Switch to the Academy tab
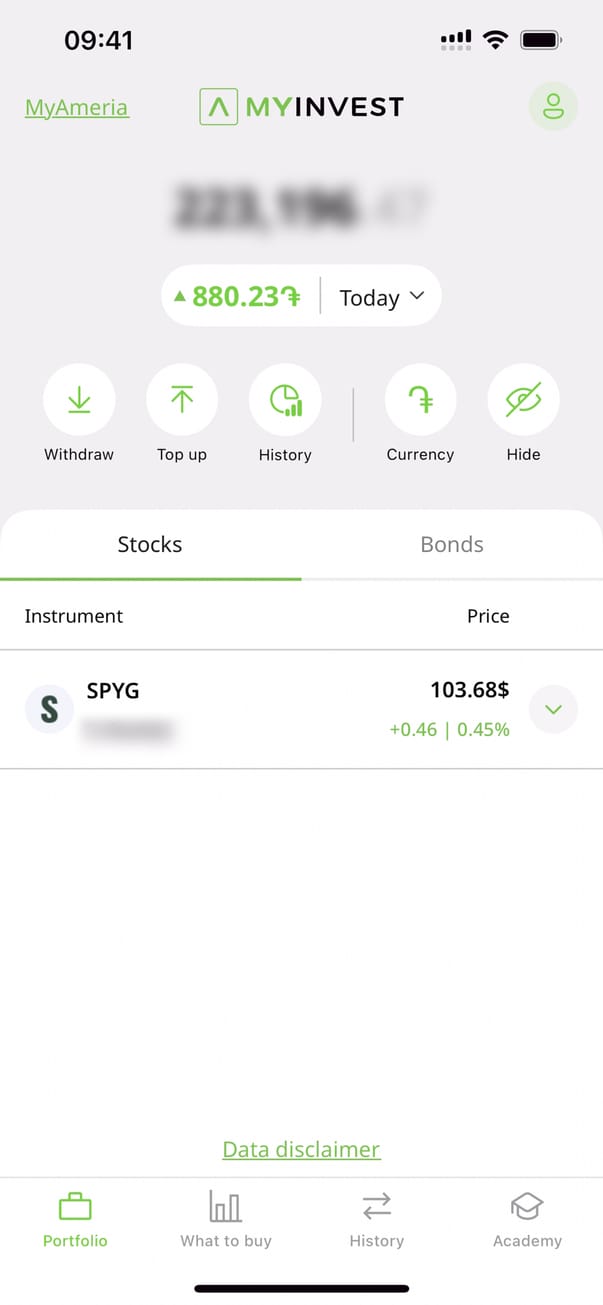 (x=527, y=1220)
